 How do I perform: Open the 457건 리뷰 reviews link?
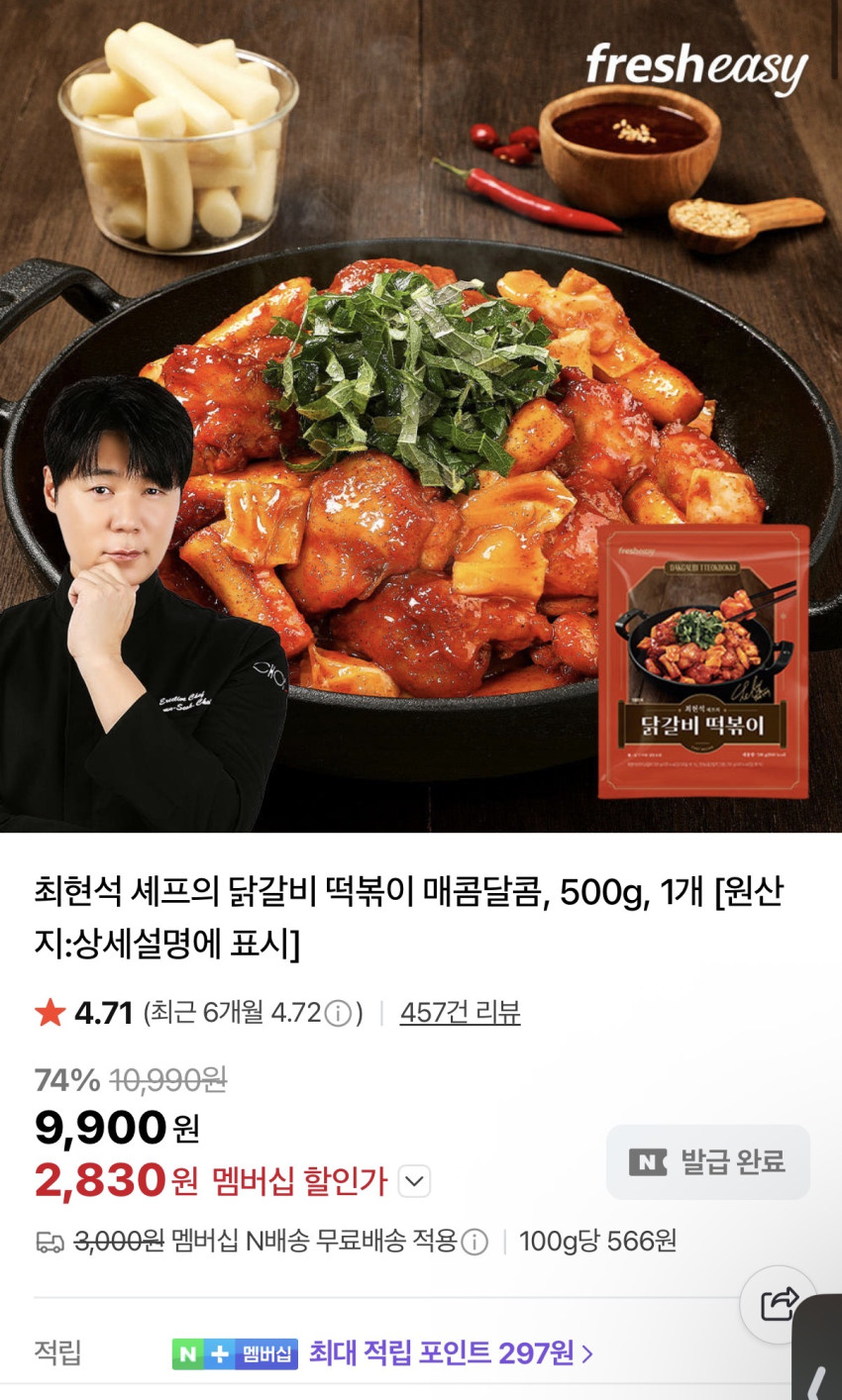click(460, 1013)
